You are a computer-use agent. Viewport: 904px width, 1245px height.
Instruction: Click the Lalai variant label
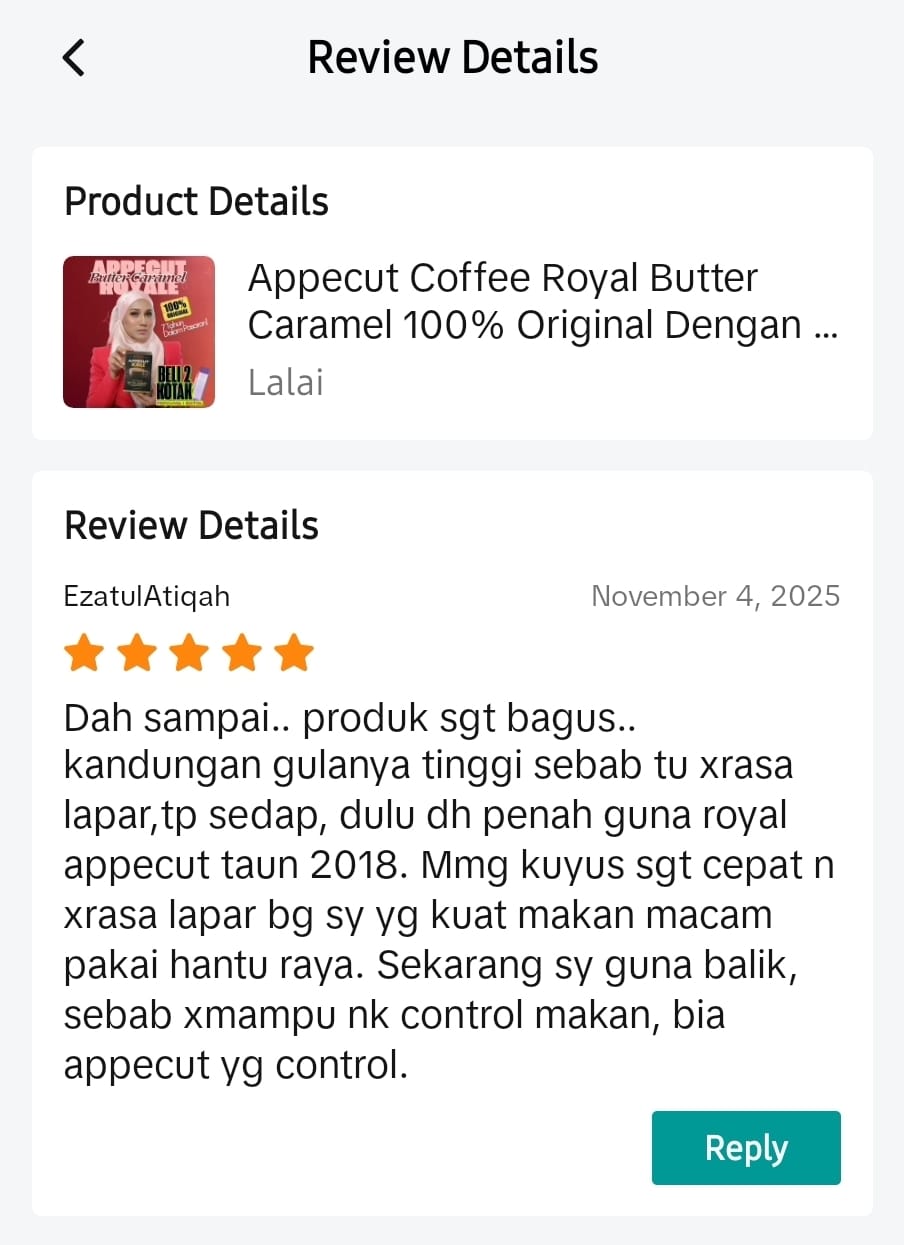point(285,383)
